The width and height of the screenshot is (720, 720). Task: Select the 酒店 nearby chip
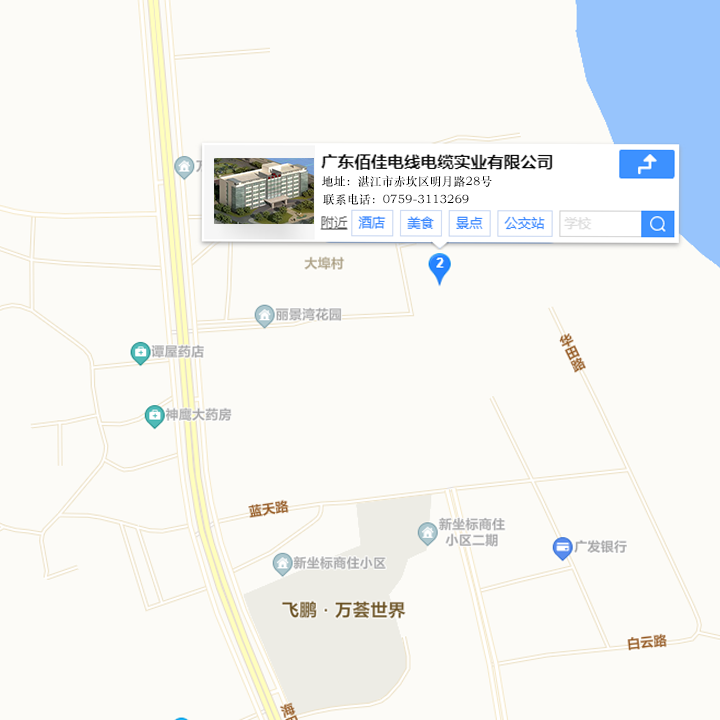click(372, 223)
